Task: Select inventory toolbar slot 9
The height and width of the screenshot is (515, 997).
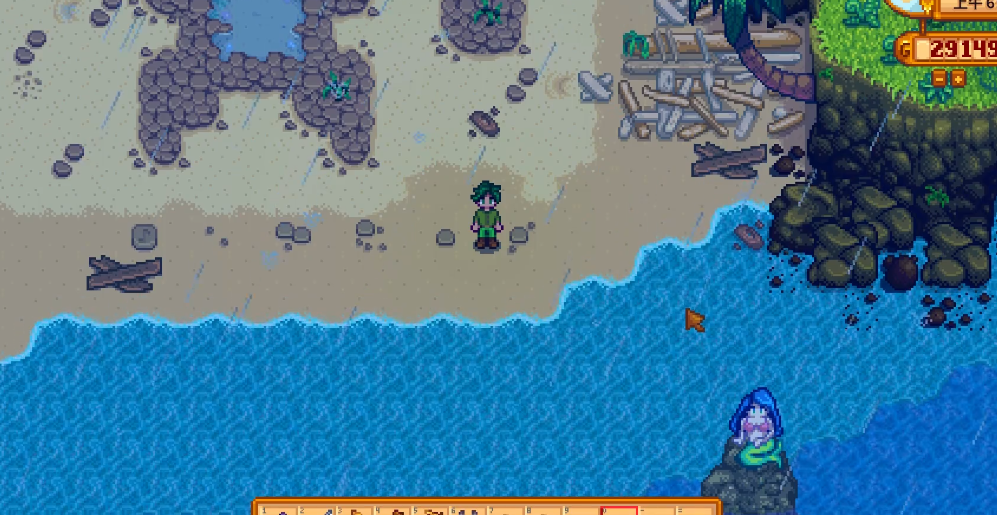Action: (582, 510)
